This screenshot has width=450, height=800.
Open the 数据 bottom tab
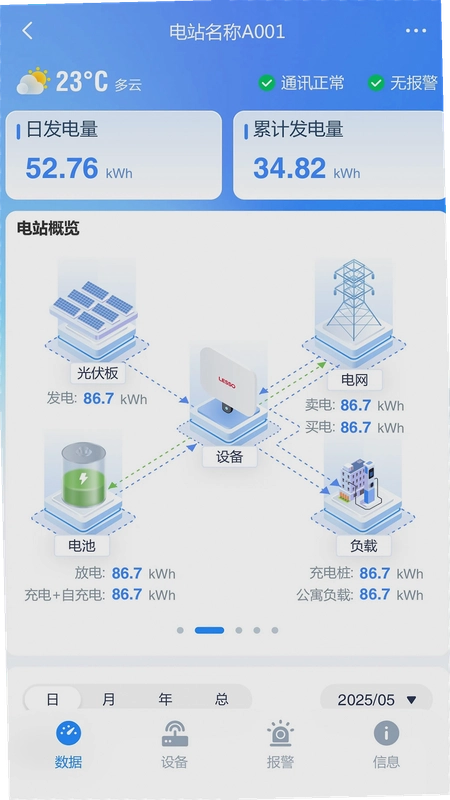[x=68, y=745]
